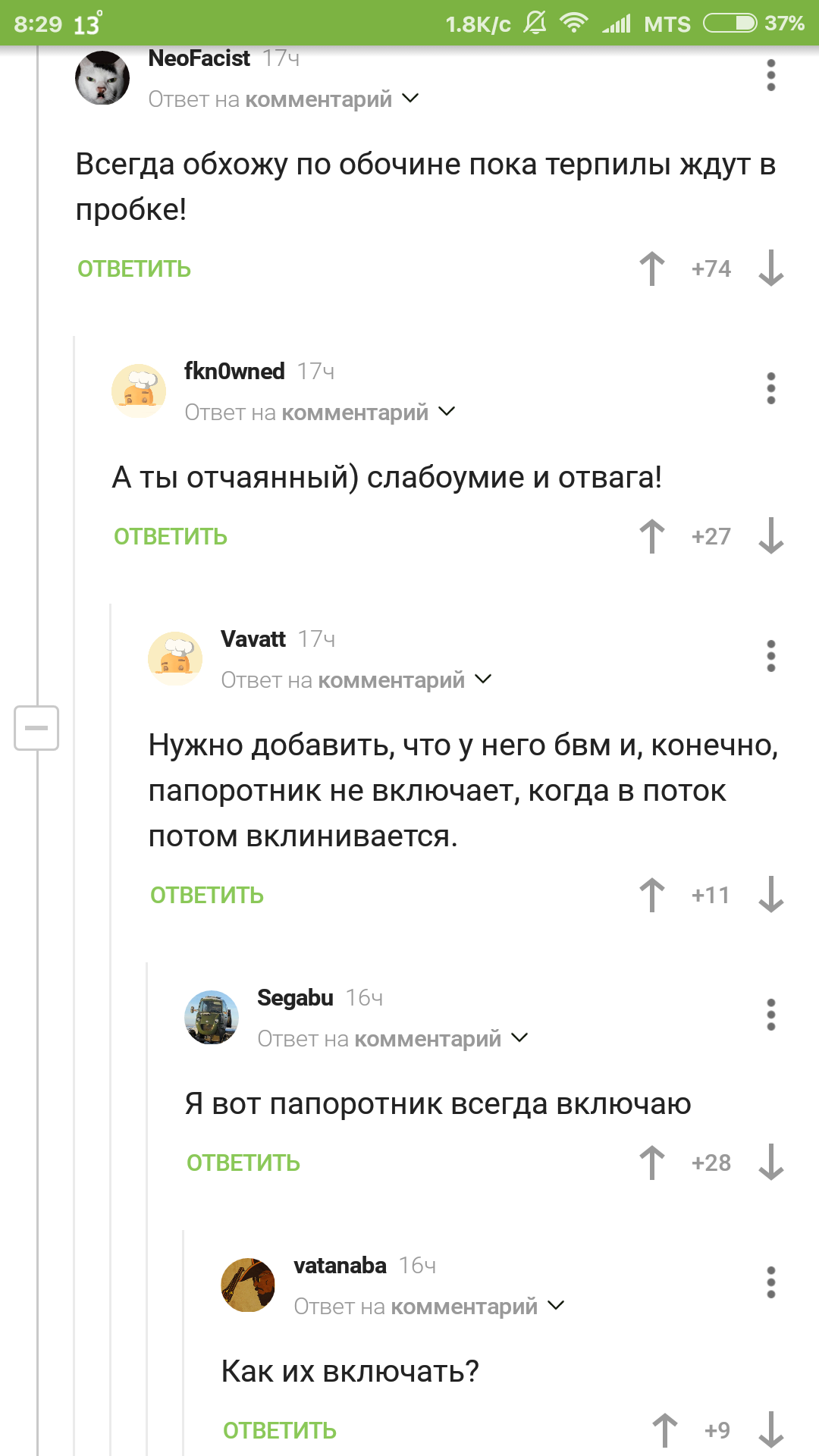Open NeoFacist's profile avatar
This screenshot has width=819, height=1456.
(x=102, y=77)
